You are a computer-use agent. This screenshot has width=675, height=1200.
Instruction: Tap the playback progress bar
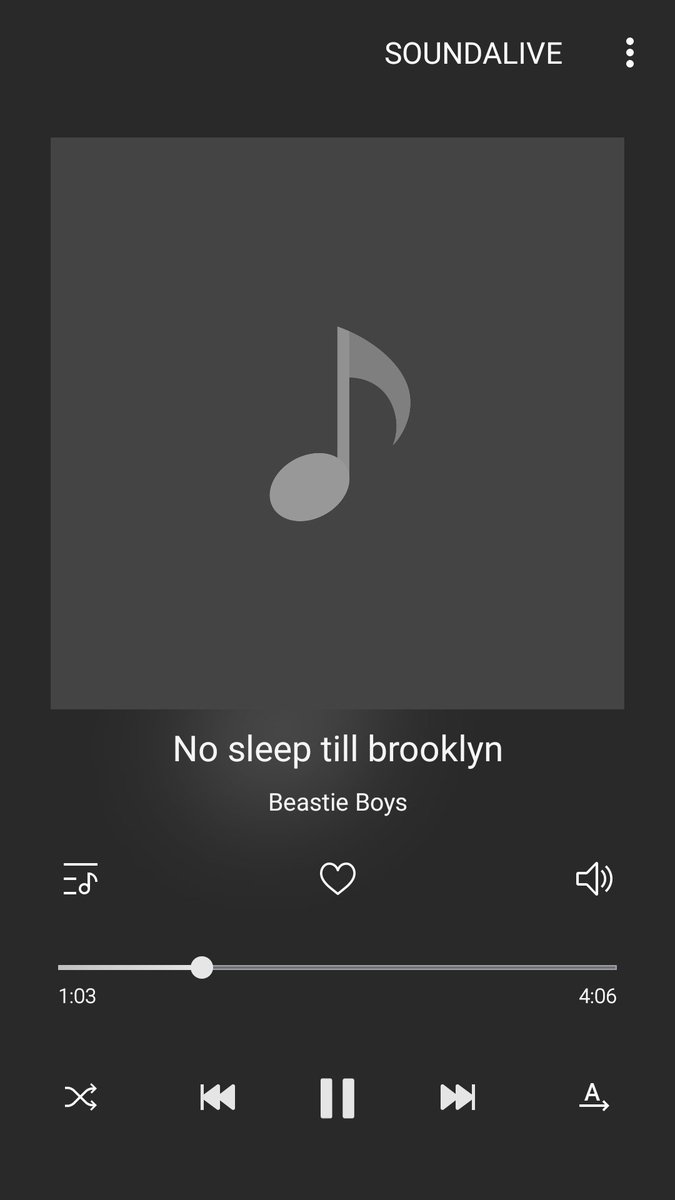coord(400,967)
